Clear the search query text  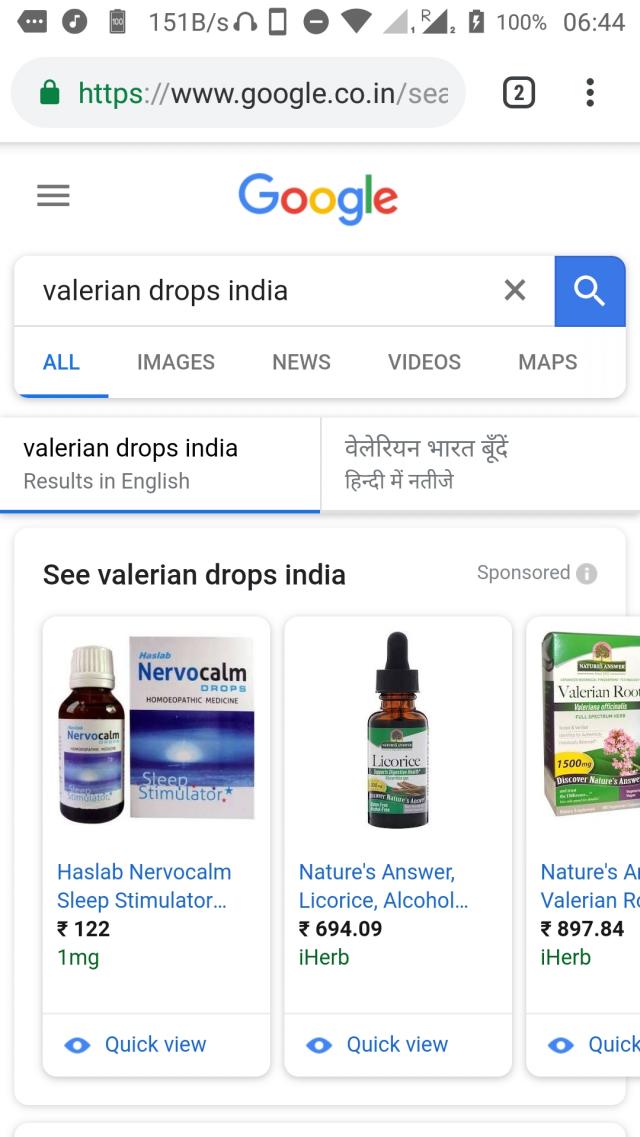(515, 291)
